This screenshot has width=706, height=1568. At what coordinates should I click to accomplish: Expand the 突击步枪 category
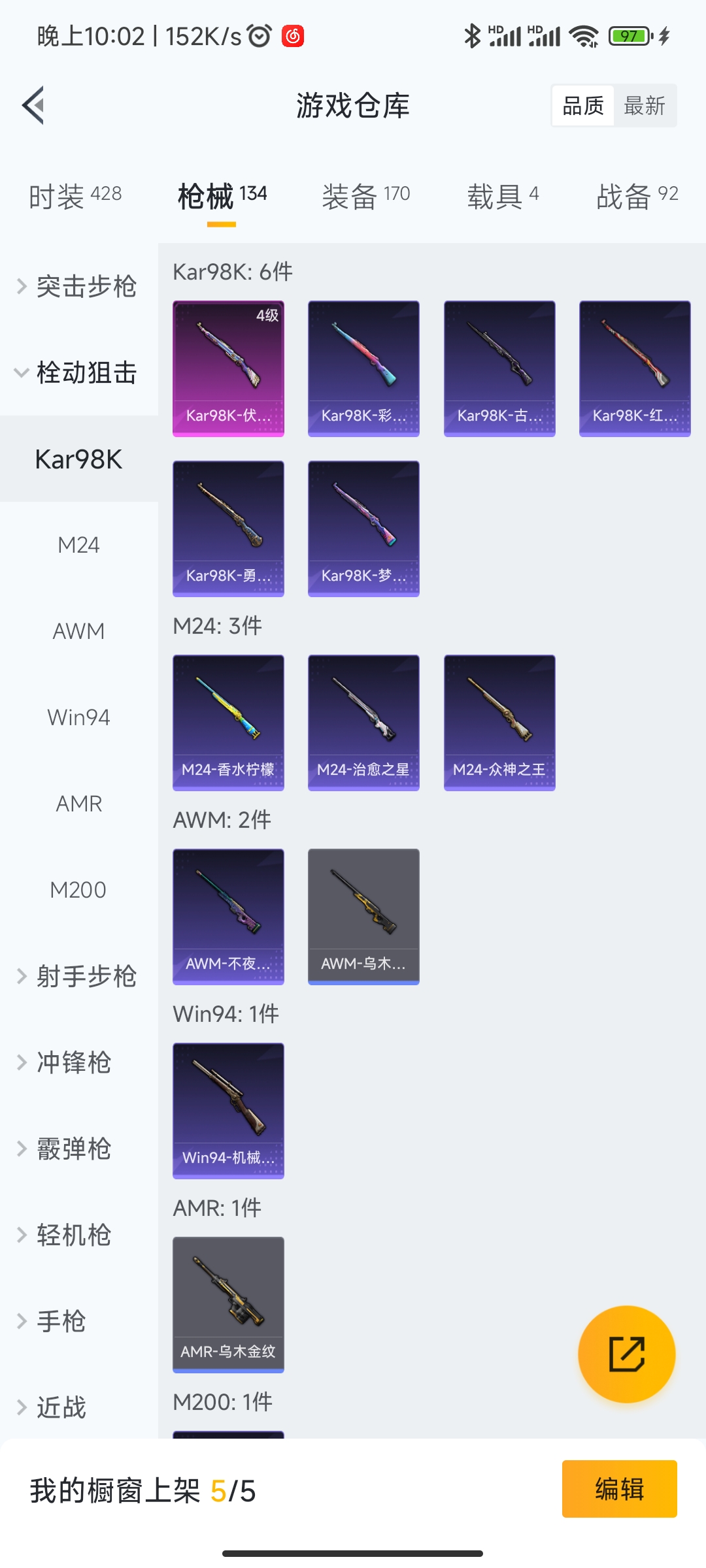[78, 286]
